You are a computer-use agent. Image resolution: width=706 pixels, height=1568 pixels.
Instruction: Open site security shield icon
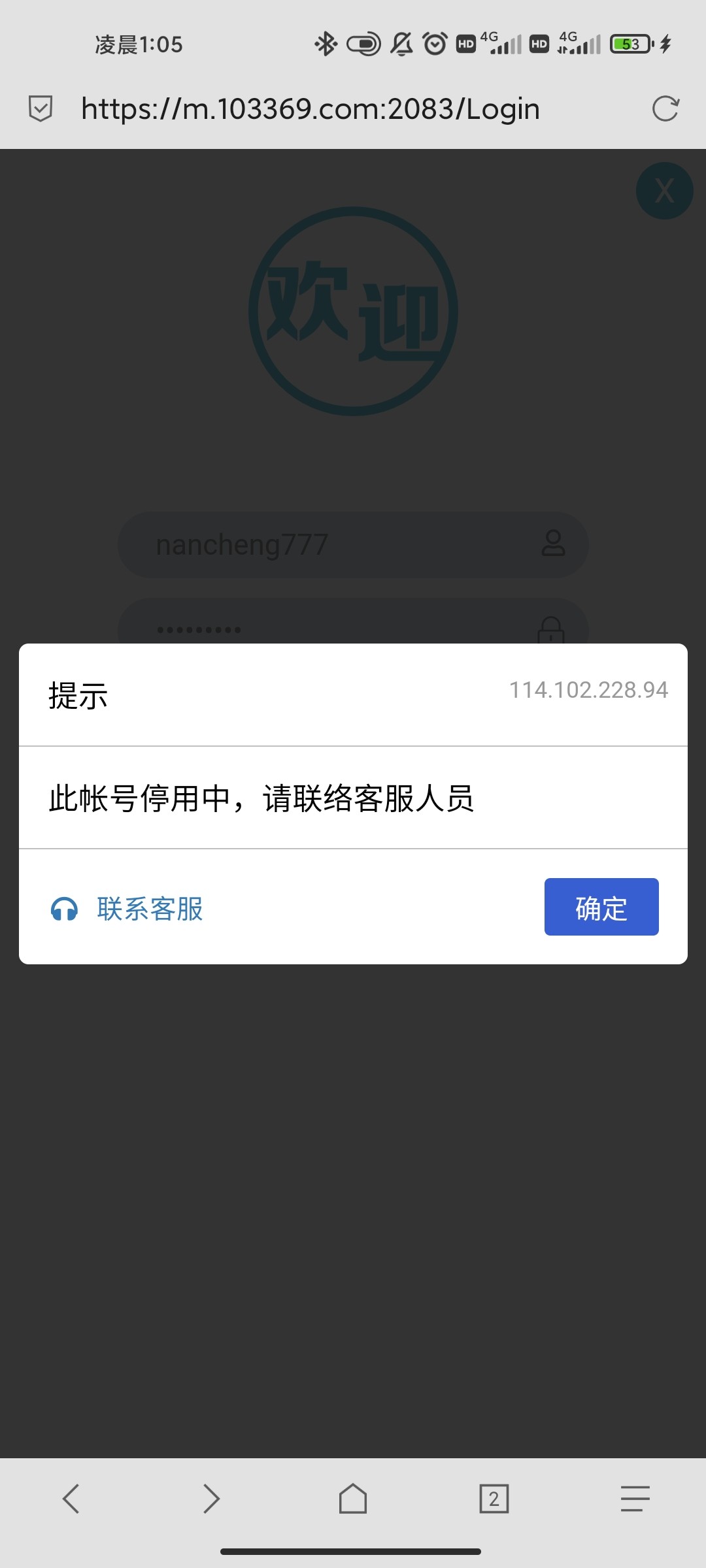pos(41,108)
